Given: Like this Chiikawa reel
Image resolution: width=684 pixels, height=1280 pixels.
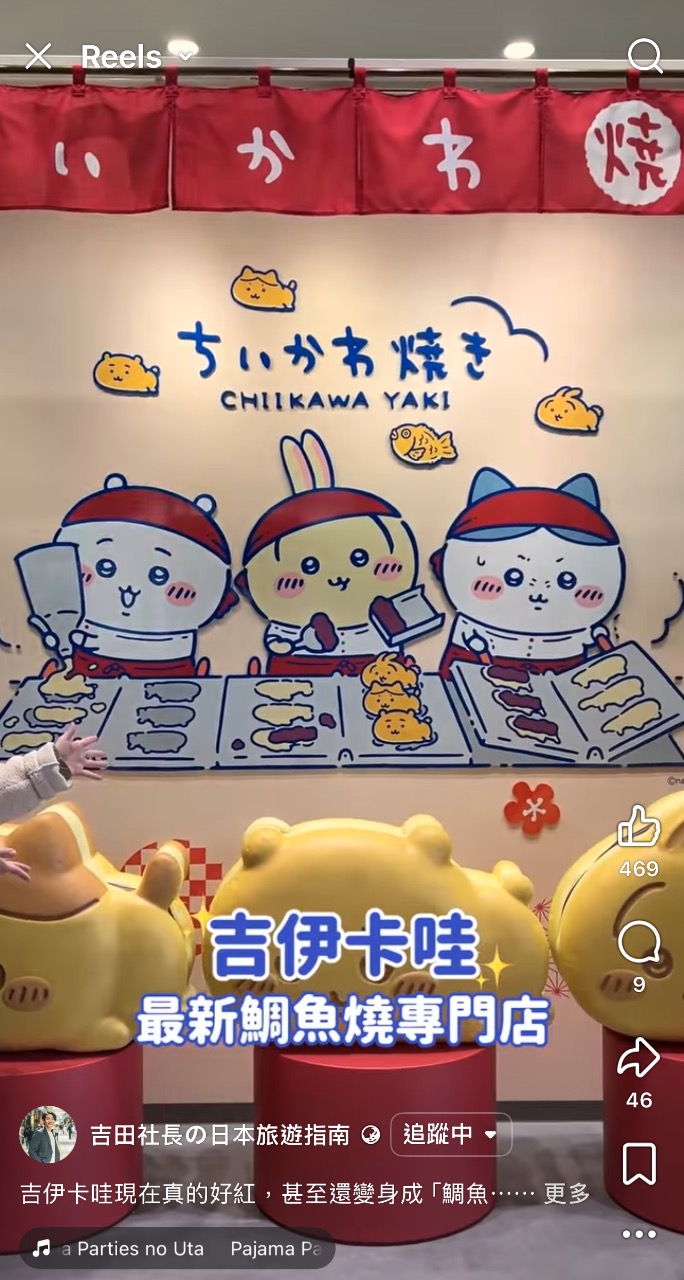Looking at the screenshot, I should click(x=638, y=828).
